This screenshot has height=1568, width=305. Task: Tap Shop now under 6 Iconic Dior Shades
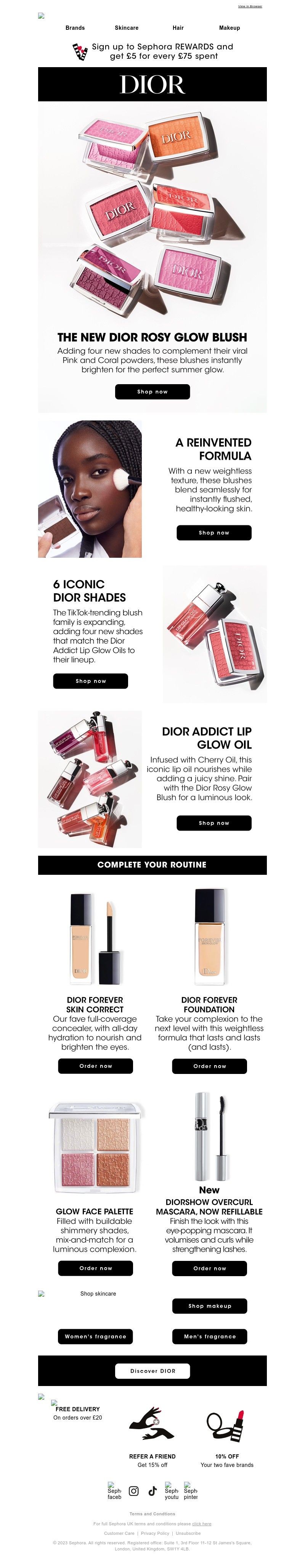click(x=91, y=681)
